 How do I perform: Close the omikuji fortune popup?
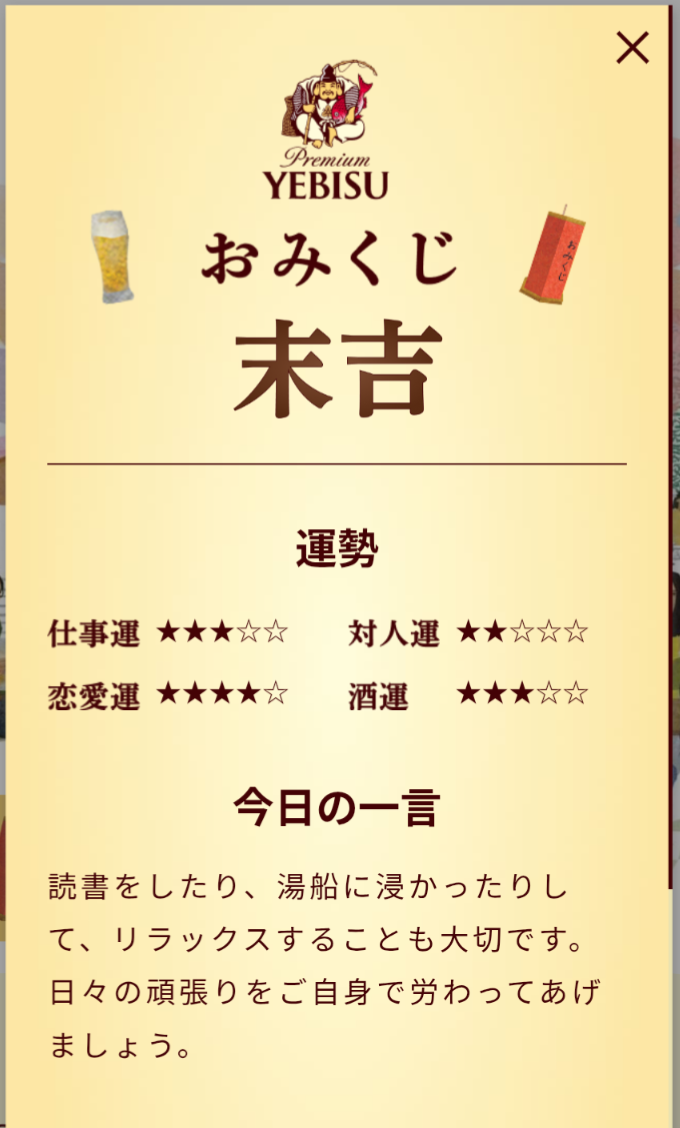(632, 47)
